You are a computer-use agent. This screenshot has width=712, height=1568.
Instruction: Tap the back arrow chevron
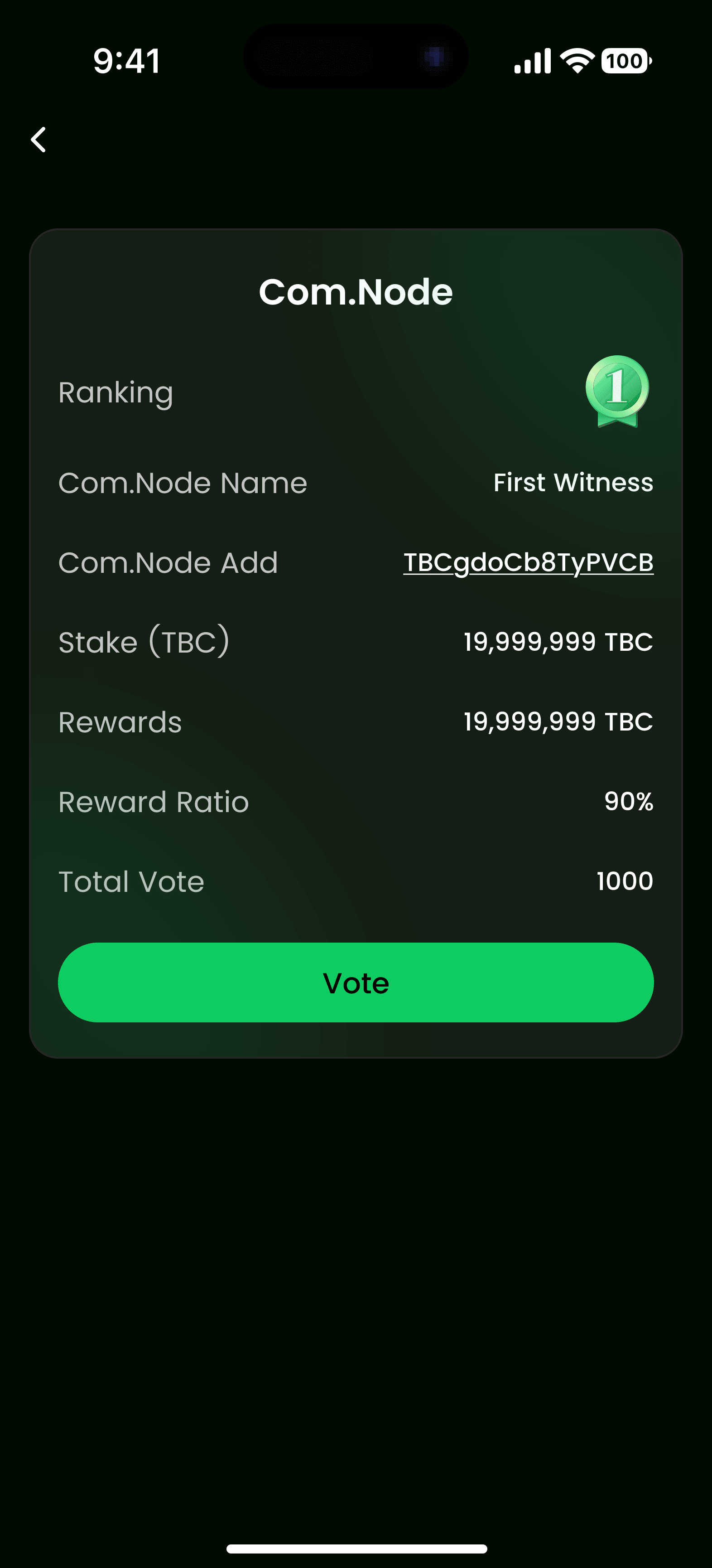[x=38, y=140]
